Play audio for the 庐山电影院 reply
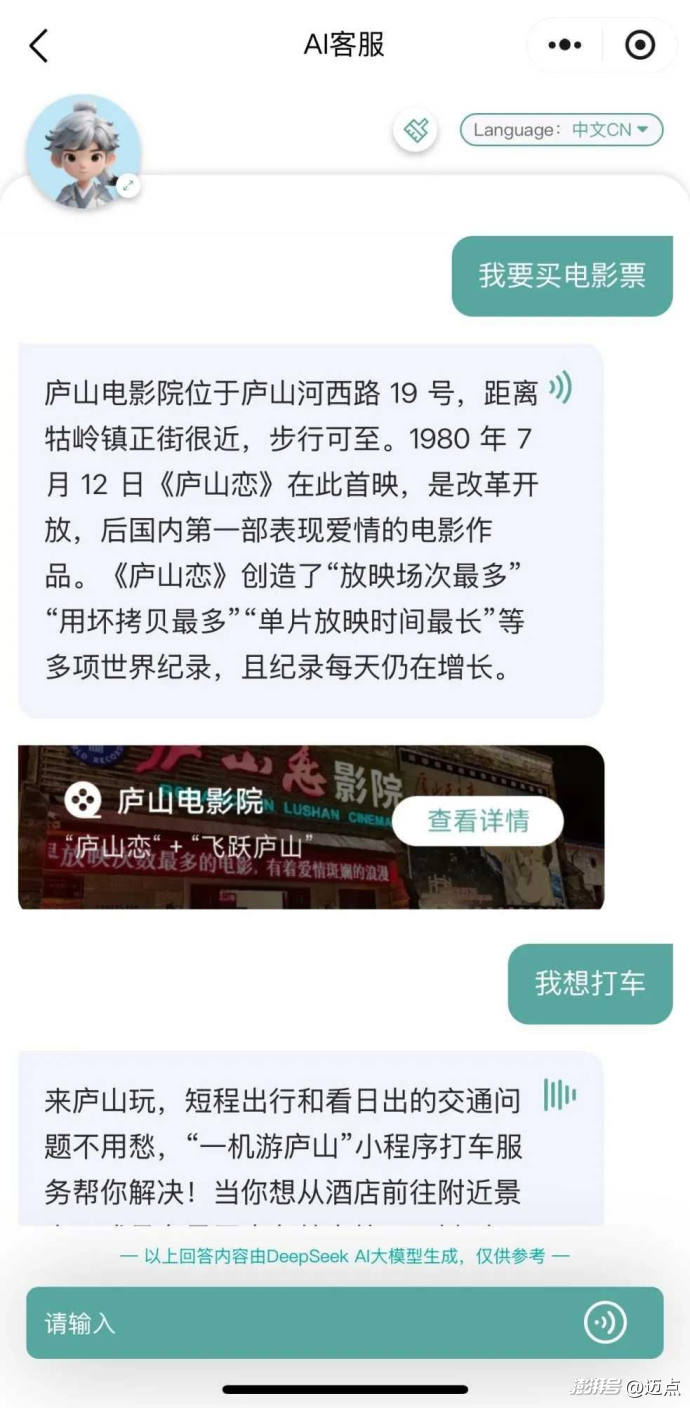 [560, 387]
